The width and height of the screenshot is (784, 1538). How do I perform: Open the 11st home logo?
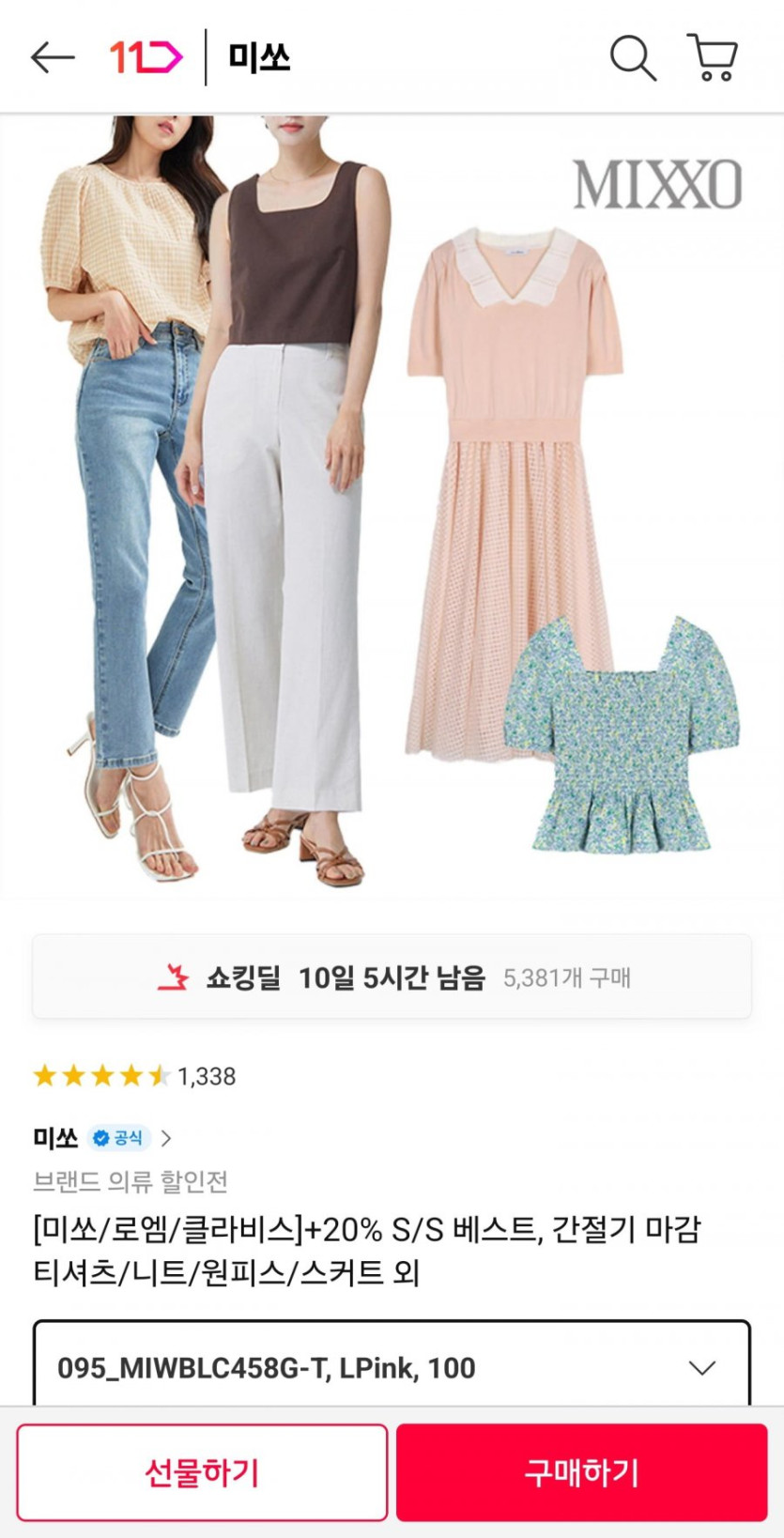[146, 58]
